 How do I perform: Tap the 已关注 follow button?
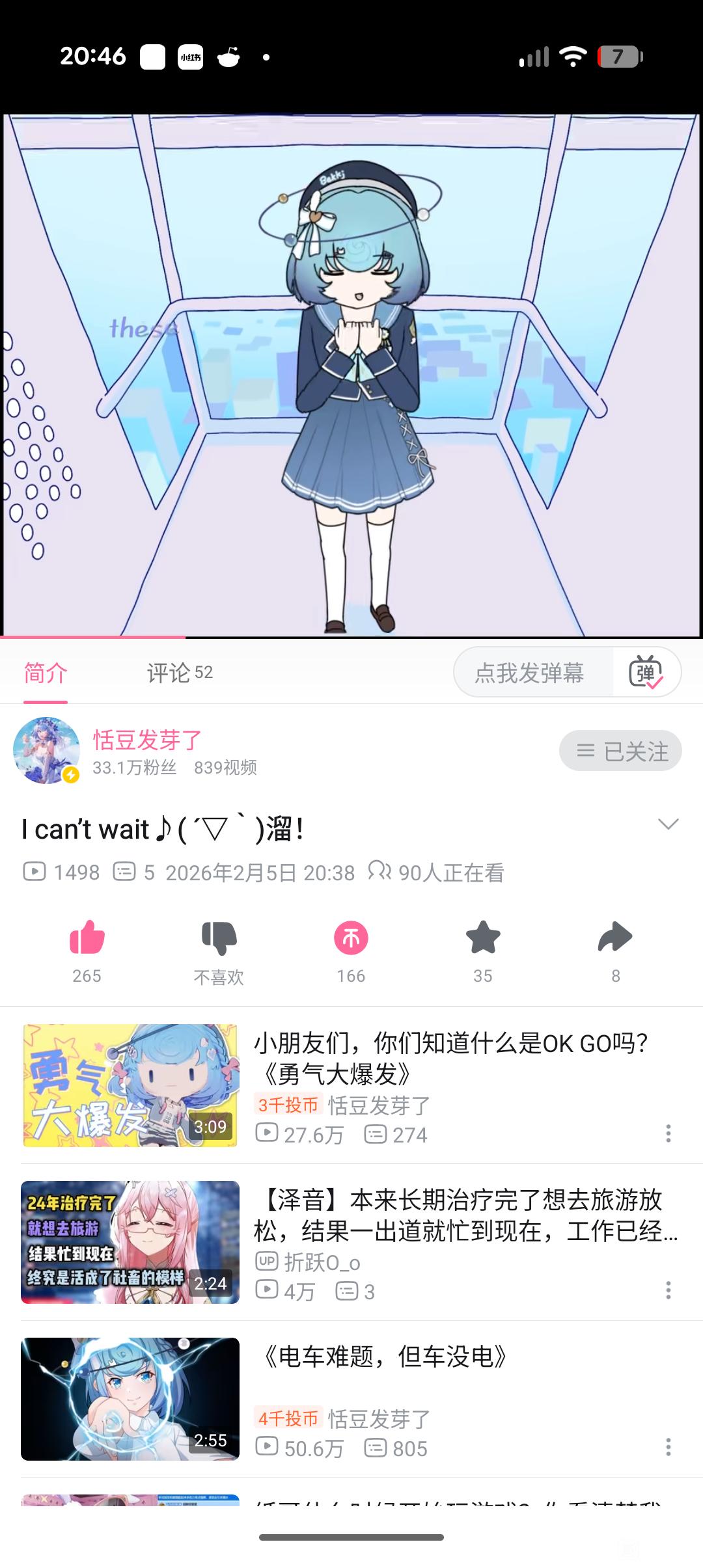coord(620,751)
